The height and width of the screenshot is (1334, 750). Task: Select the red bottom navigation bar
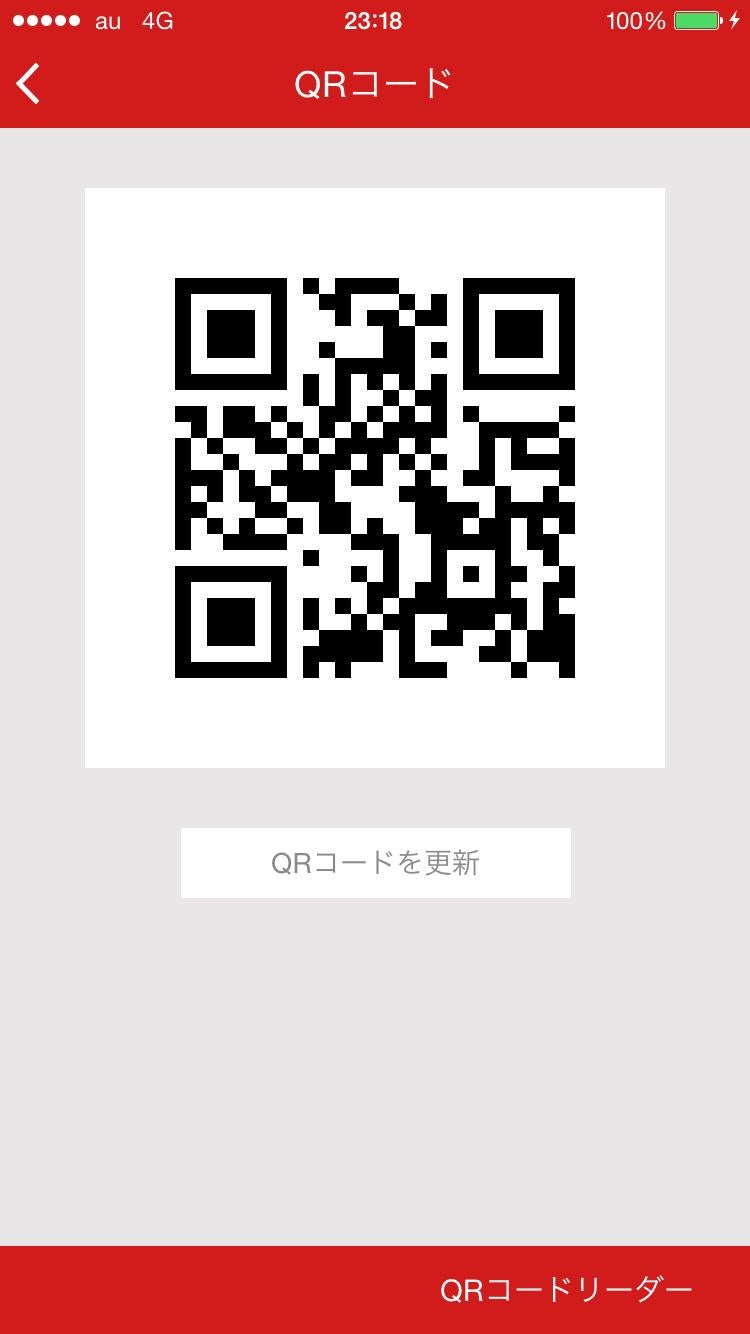(x=200, y=1288)
